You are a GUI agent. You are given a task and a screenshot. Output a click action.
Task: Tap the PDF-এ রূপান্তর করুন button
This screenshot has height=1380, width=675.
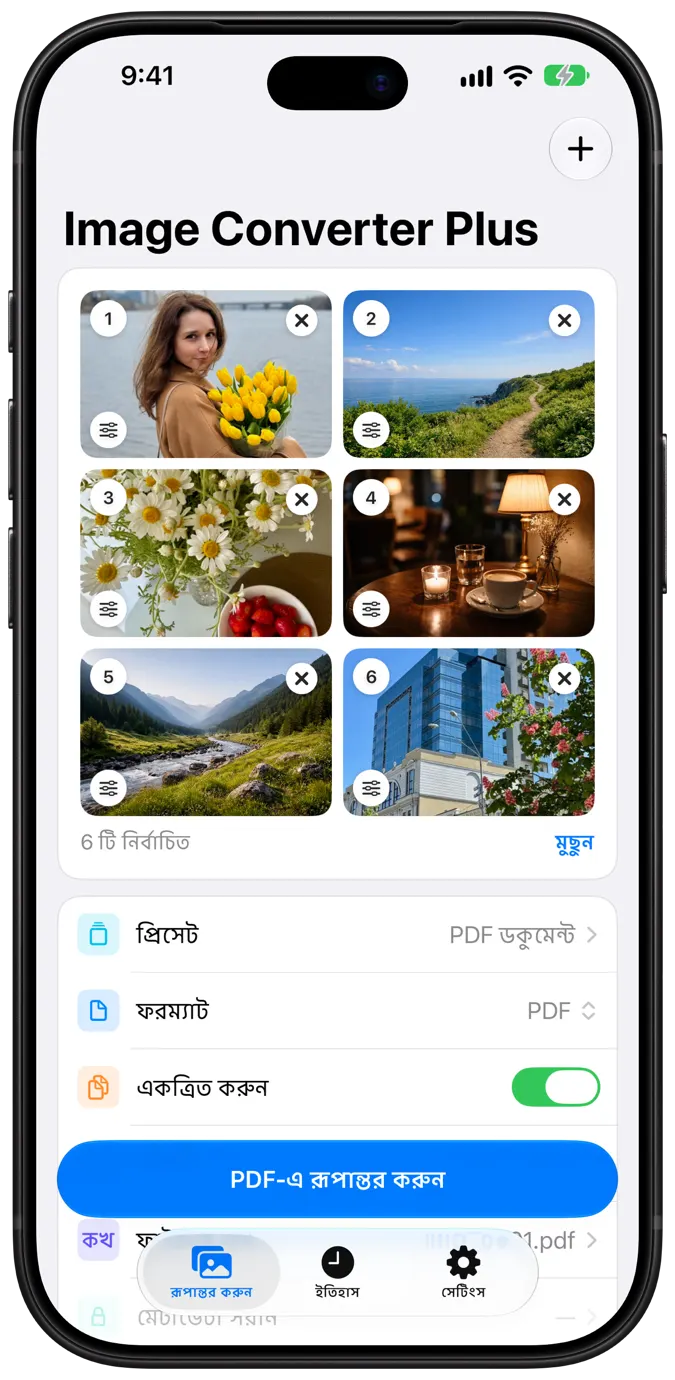pyautogui.click(x=337, y=1179)
